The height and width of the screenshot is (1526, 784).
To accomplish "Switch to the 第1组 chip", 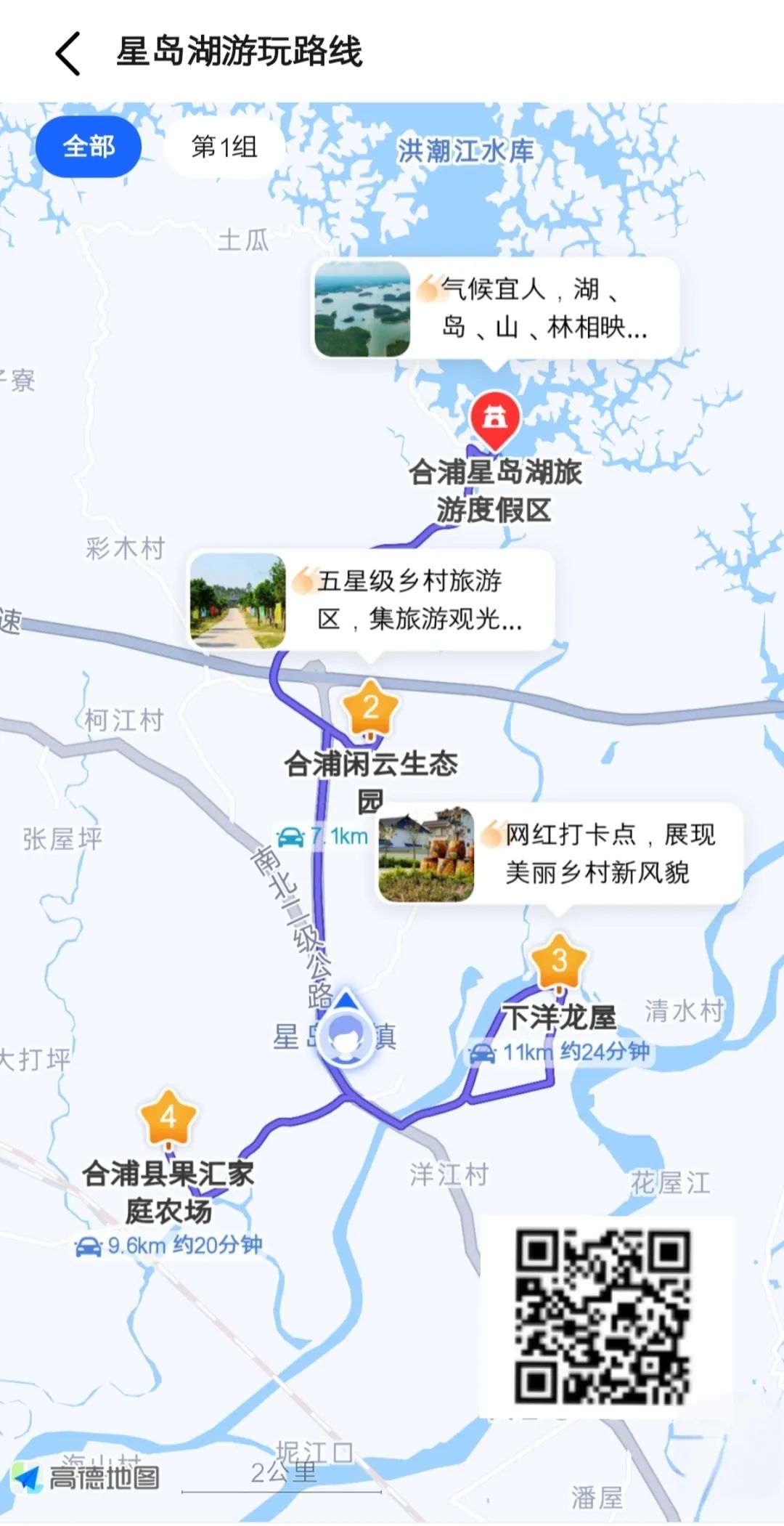I will [224, 147].
